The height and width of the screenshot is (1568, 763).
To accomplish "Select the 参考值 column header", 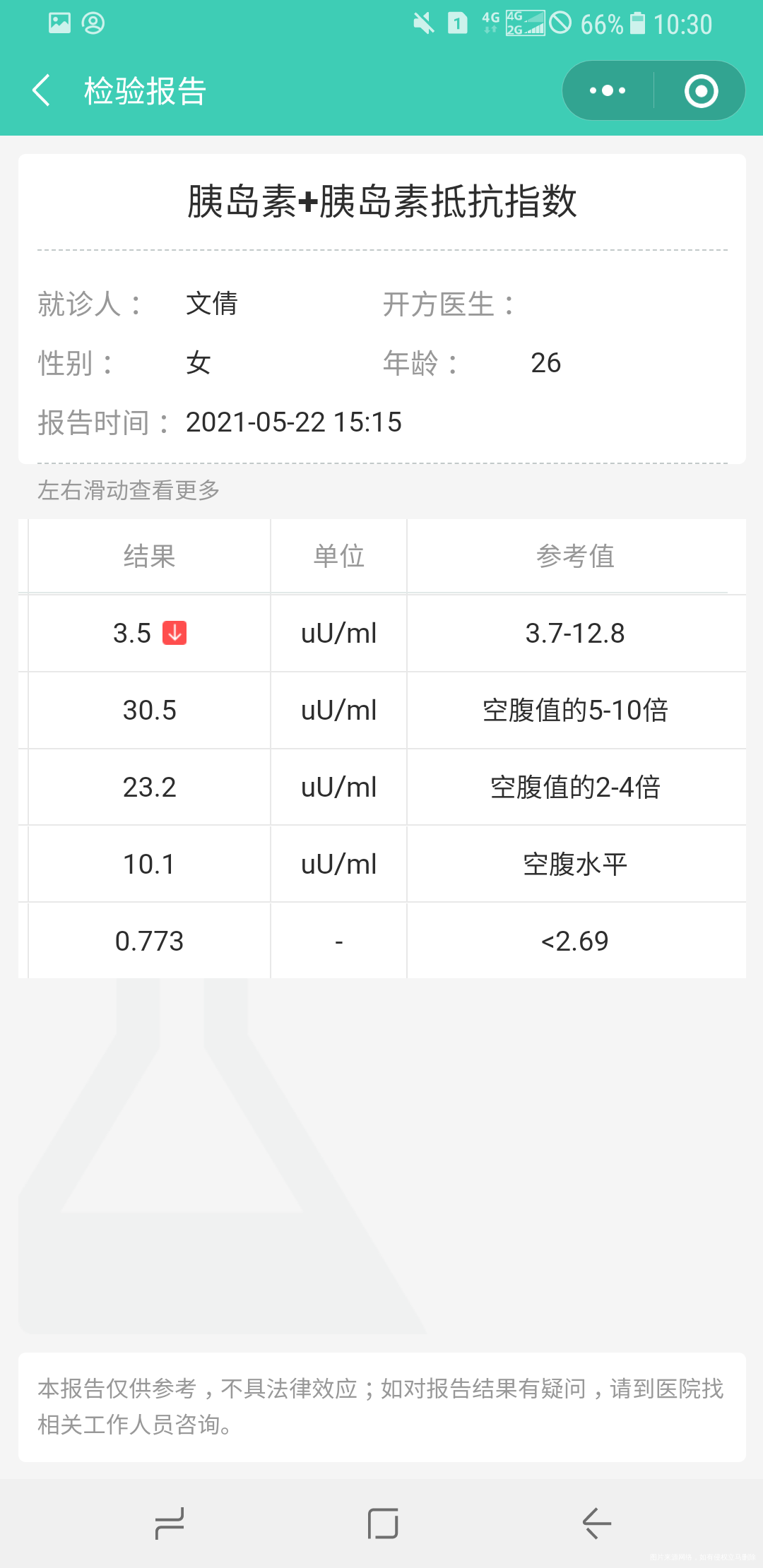I will pyautogui.click(x=575, y=556).
